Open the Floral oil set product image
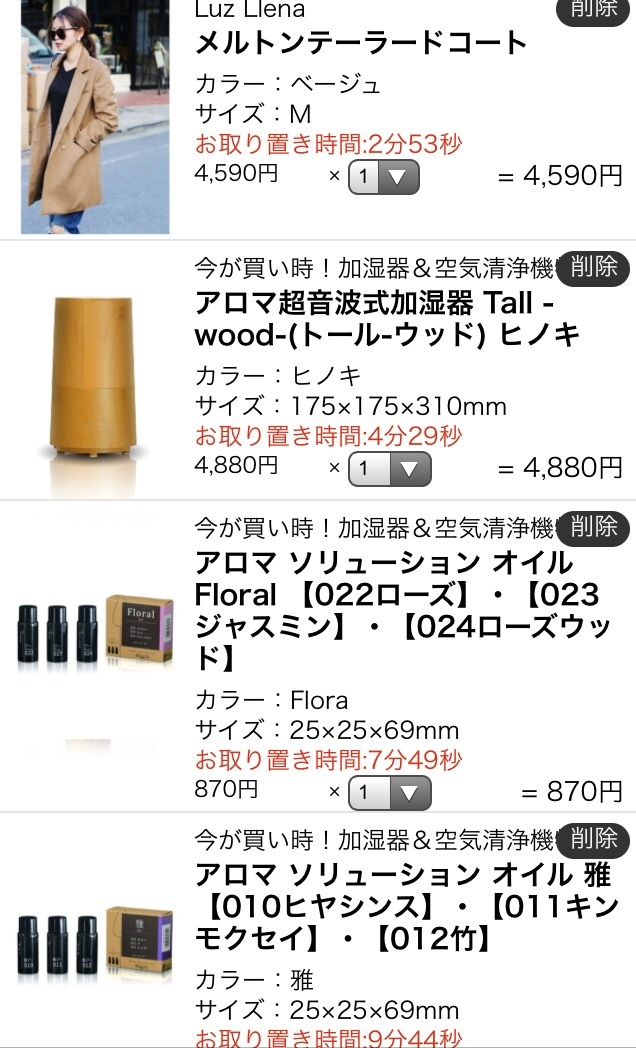 coord(95,632)
